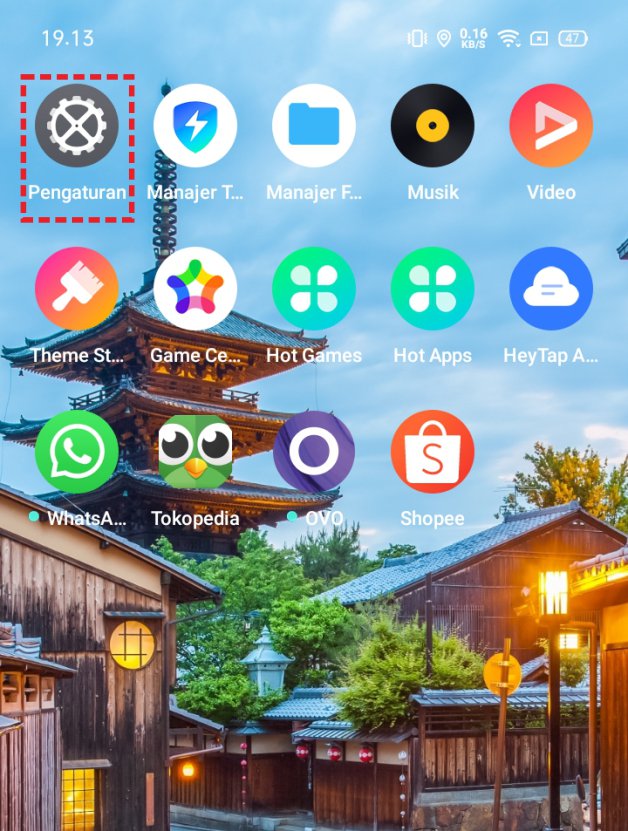Image resolution: width=628 pixels, height=831 pixels.
Task: Launch the Manajer Telepon app
Action: 195,126
